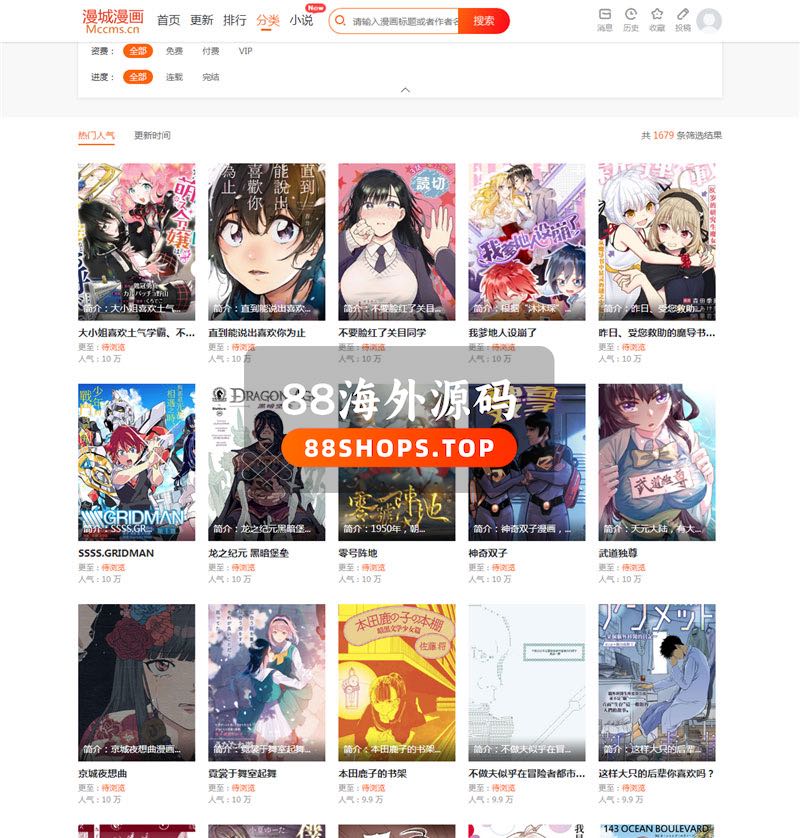800x838 pixels.
Task: Open the 收藏 favorites icon
Action: point(657,19)
